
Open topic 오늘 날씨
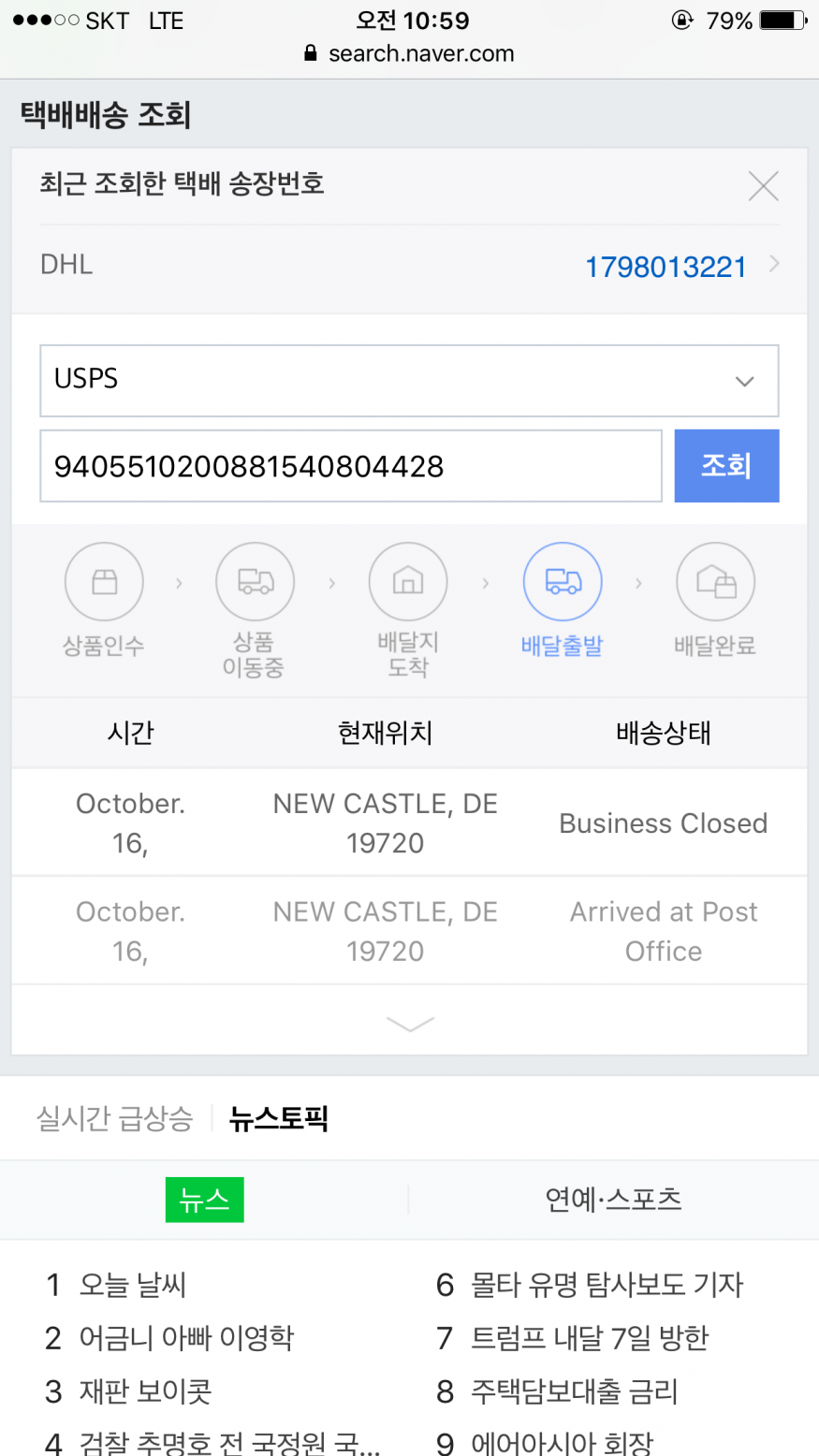pos(133,1285)
